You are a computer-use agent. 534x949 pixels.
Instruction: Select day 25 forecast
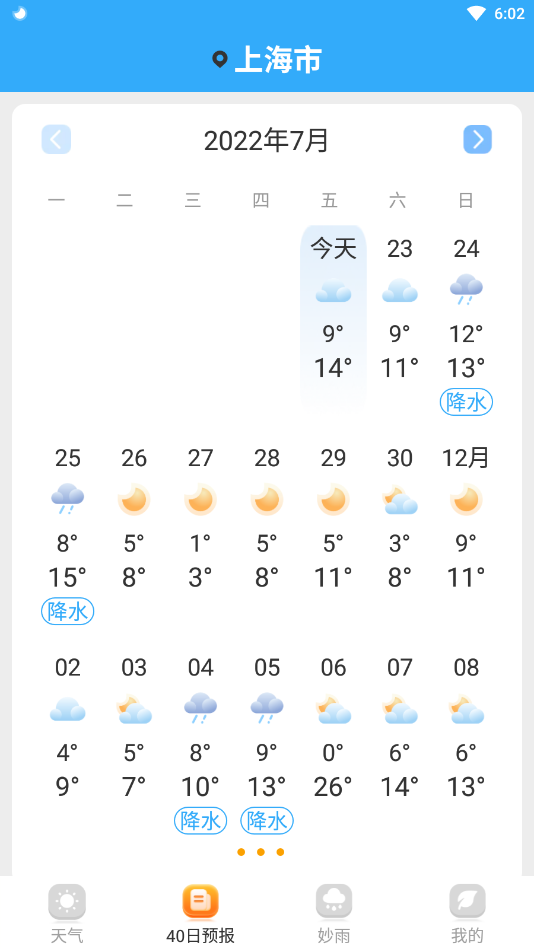[67, 534]
